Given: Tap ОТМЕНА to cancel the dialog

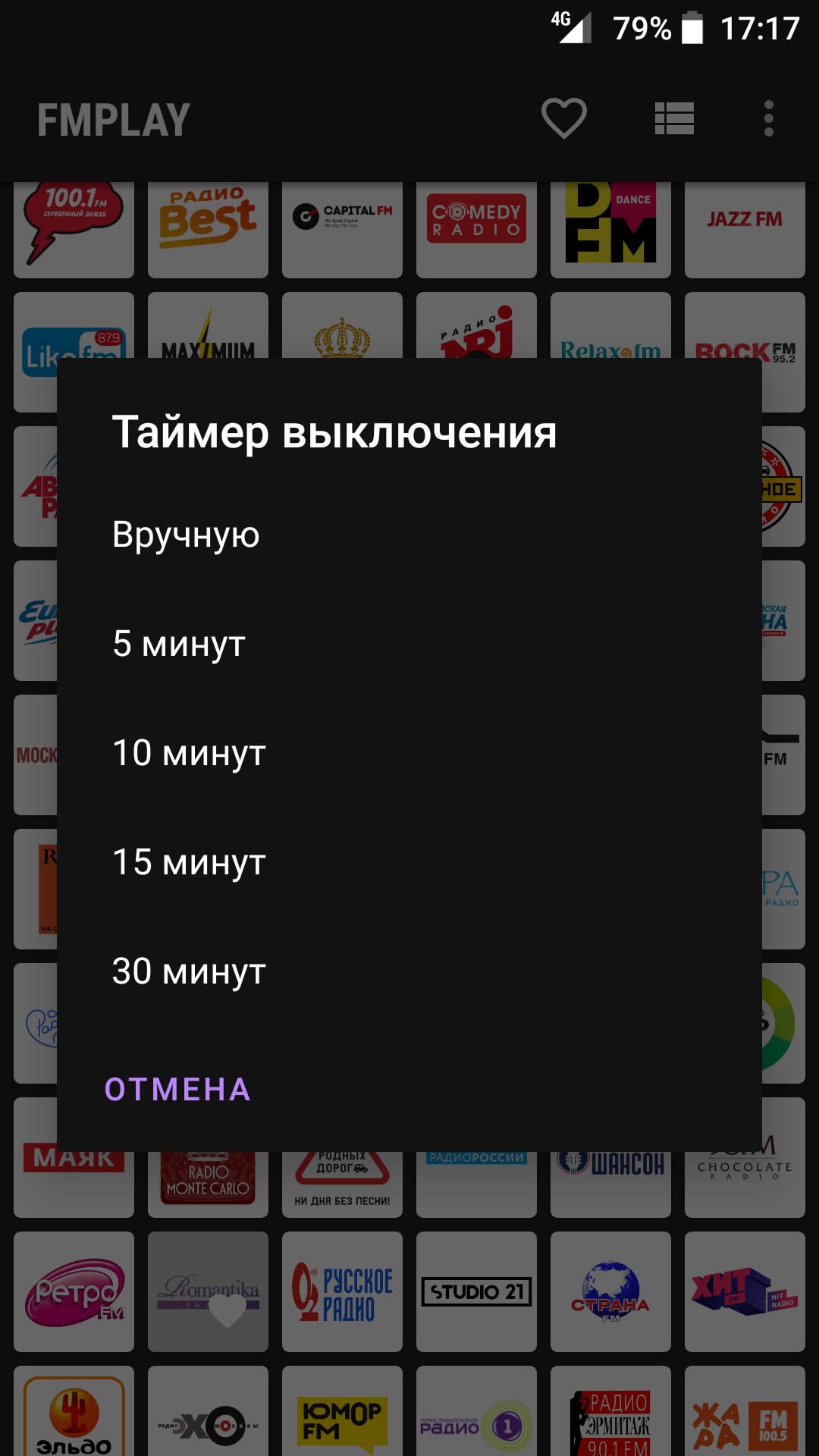Looking at the screenshot, I should [x=177, y=1090].
